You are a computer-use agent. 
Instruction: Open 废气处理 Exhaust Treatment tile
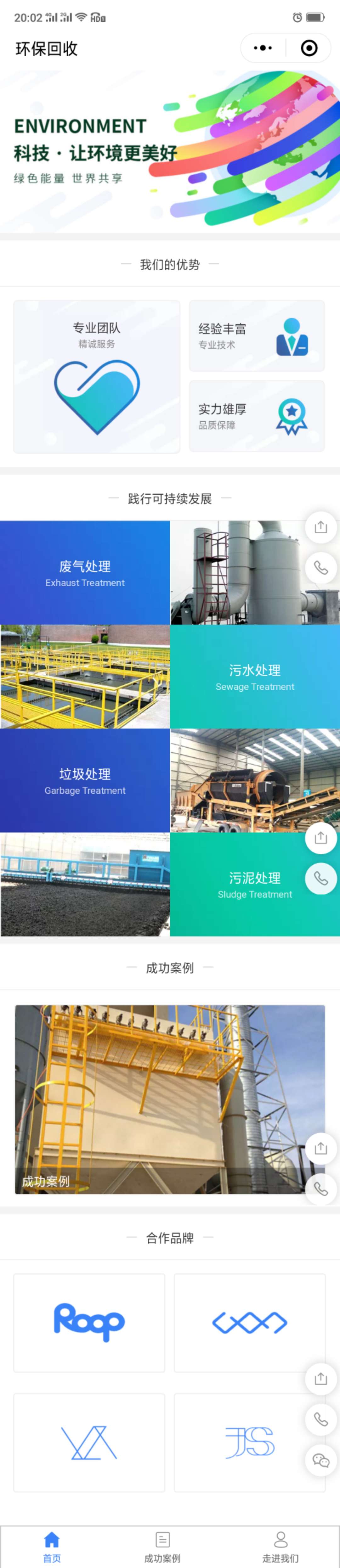85,573
